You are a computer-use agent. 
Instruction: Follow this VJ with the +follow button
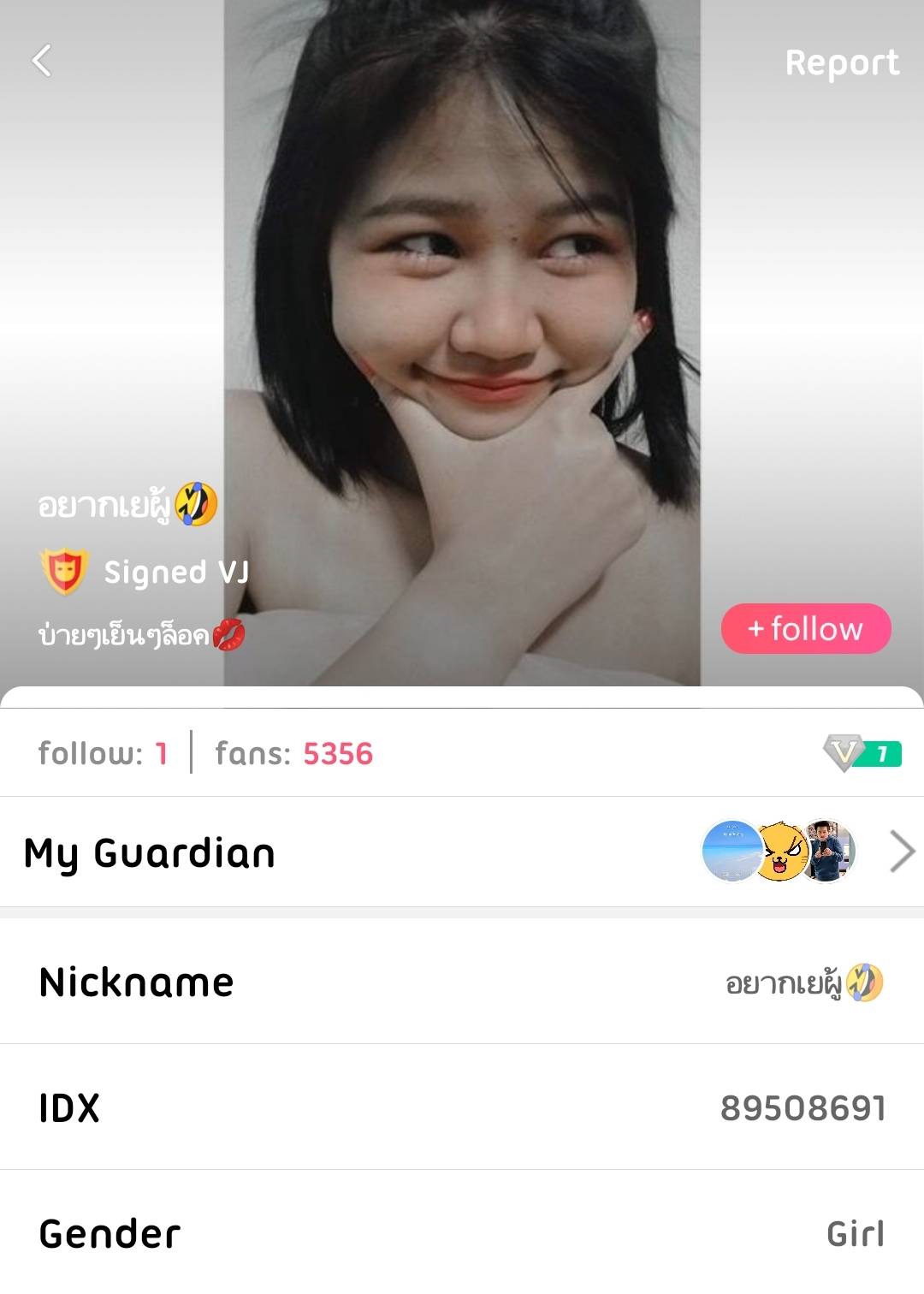pos(806,629)
